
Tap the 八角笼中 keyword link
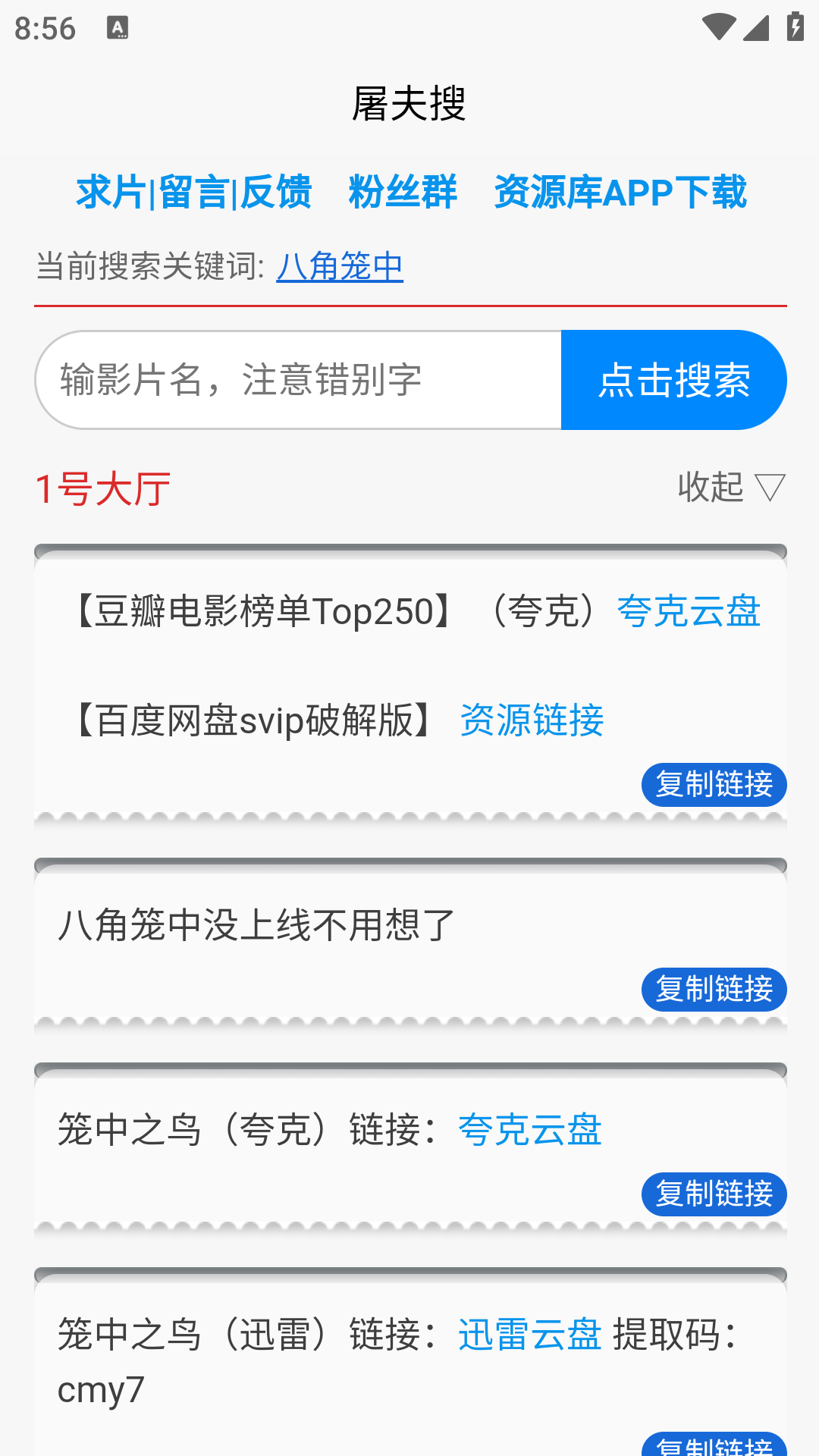[x=340, y=266]
